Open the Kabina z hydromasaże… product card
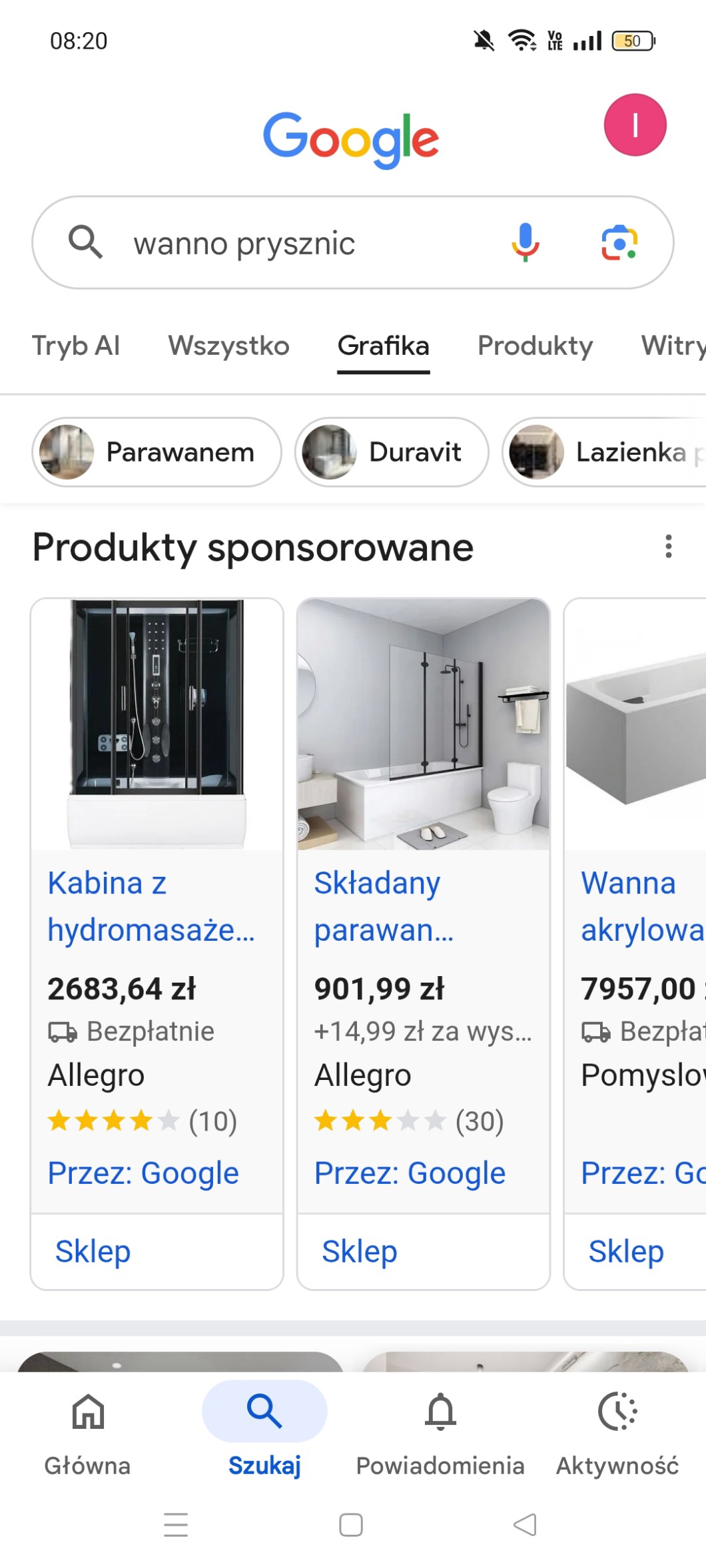This screenshot has width=706, height=1568. (x=151, y=906)
